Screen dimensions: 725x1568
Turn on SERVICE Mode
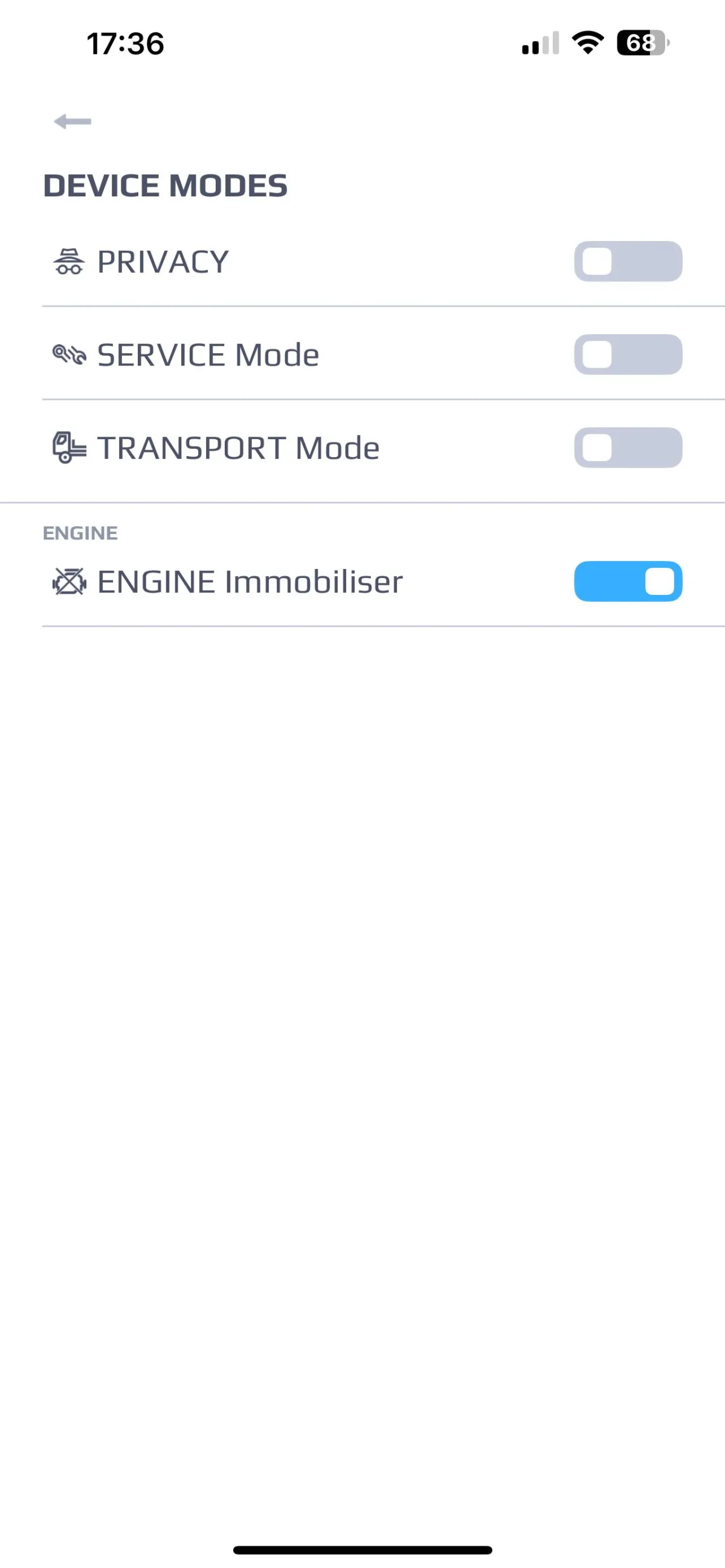pos(628,355)
